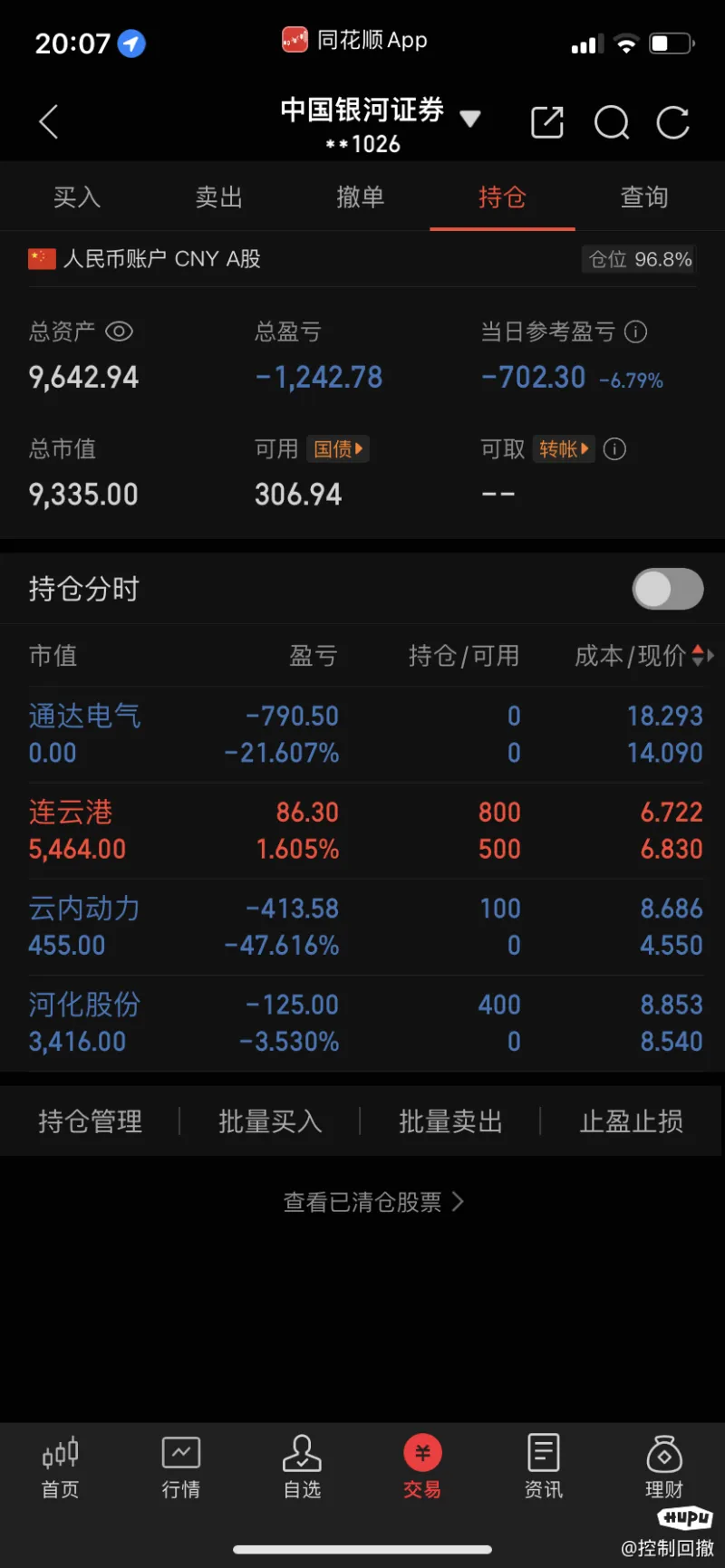Enable the 持仓分时 switch
This screenshot has width=725, height=1568.
click(668, 590)
